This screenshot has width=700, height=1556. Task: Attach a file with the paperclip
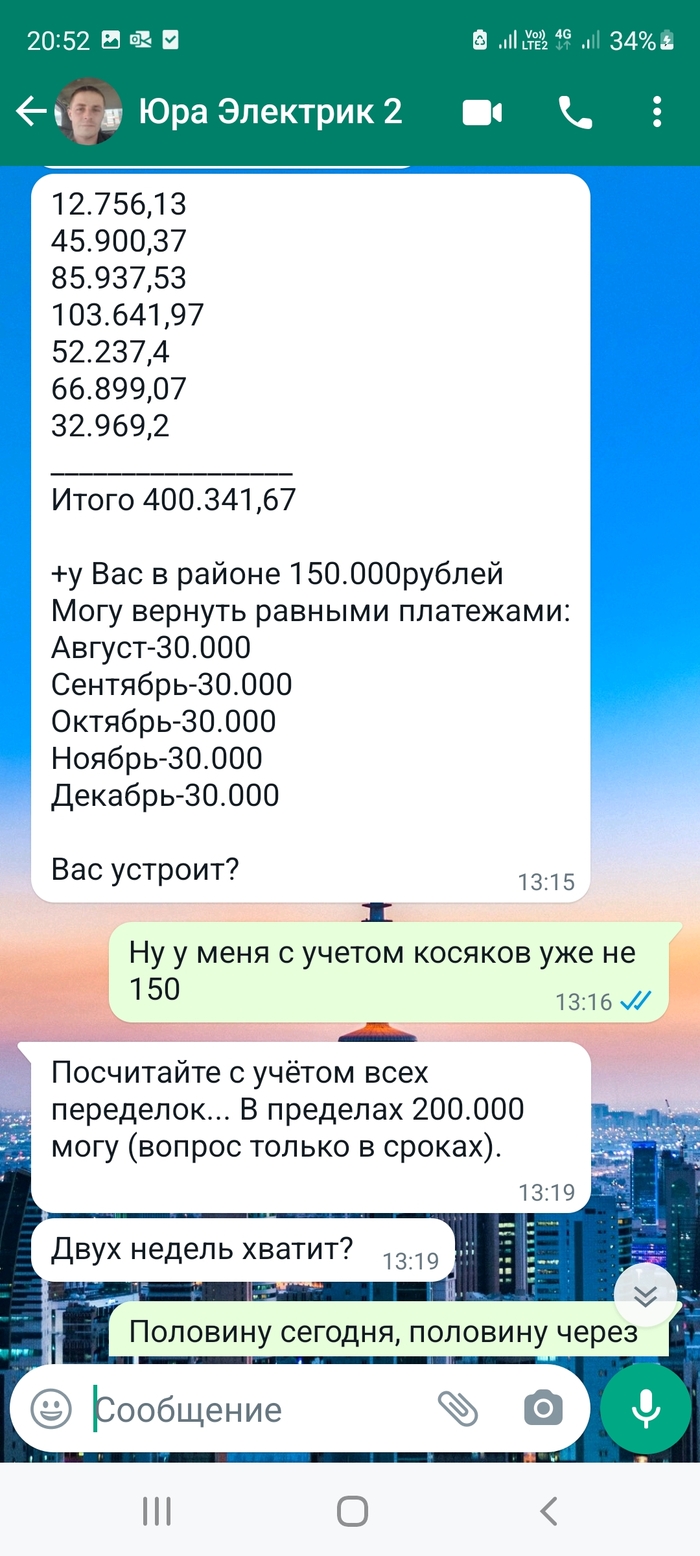click(x=458, y=1409)
